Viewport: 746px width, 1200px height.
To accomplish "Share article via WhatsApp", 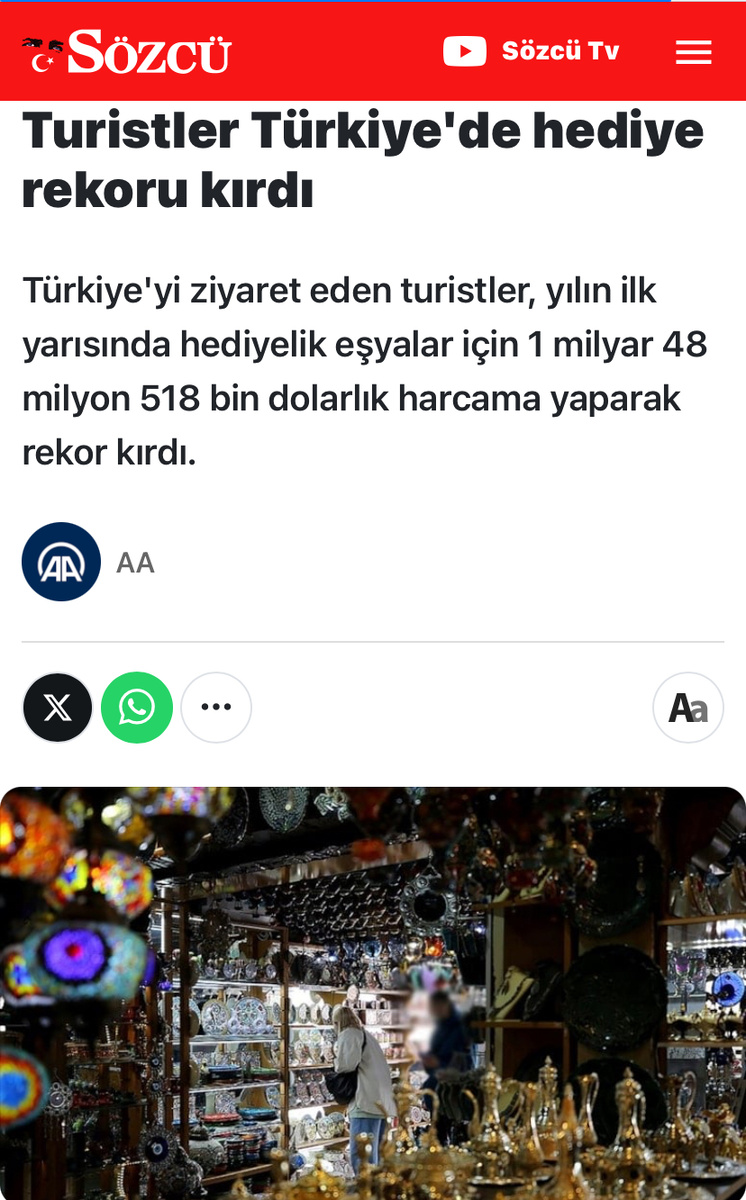I will (137, 708).
